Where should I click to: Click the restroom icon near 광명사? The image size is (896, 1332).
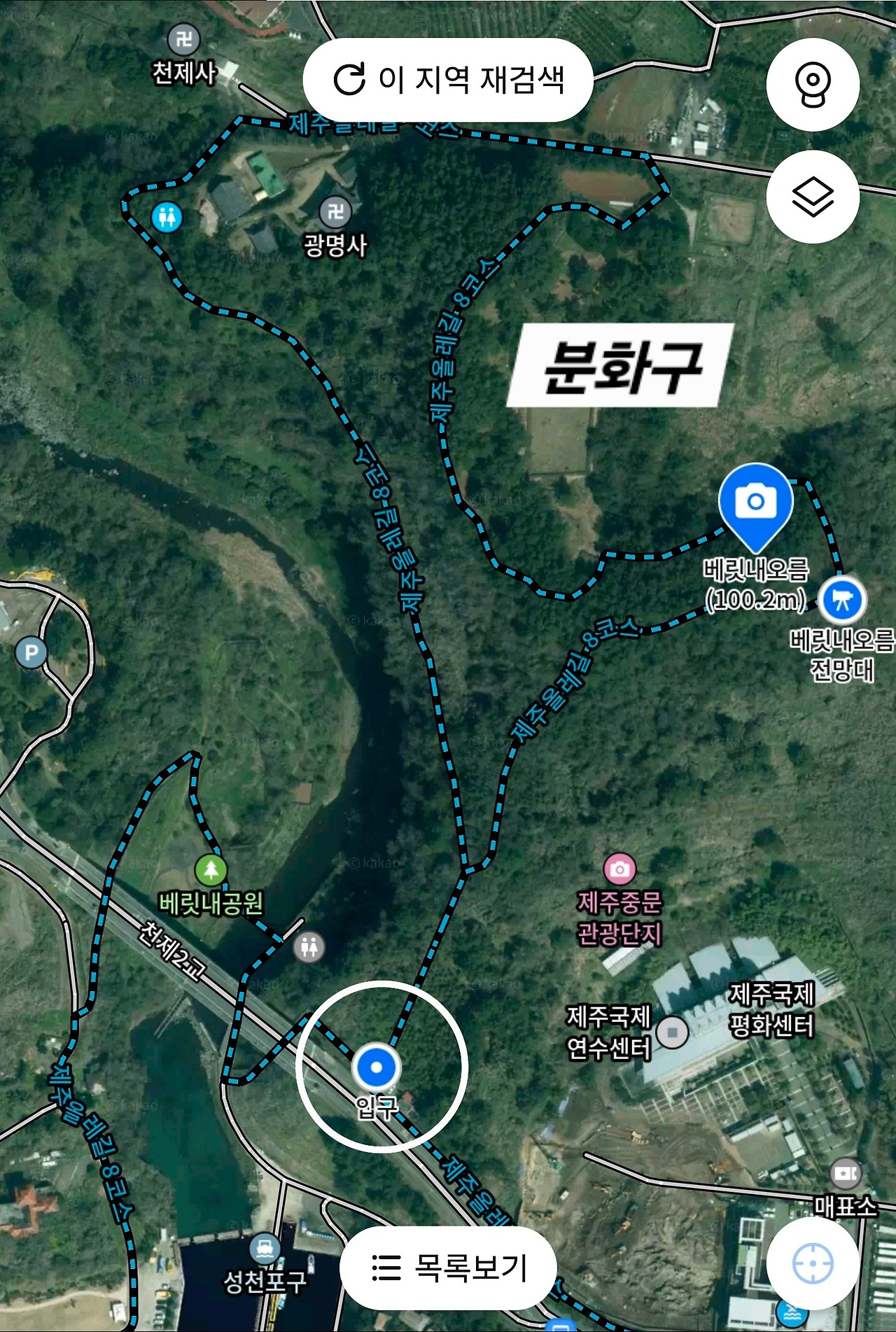pos(167,218)
